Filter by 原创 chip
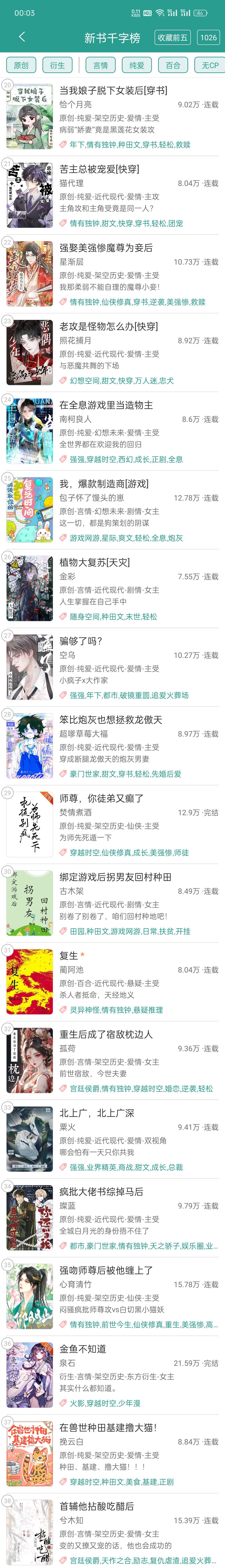Viewport: 225px width, 1568px height. [x=21, y=65]
